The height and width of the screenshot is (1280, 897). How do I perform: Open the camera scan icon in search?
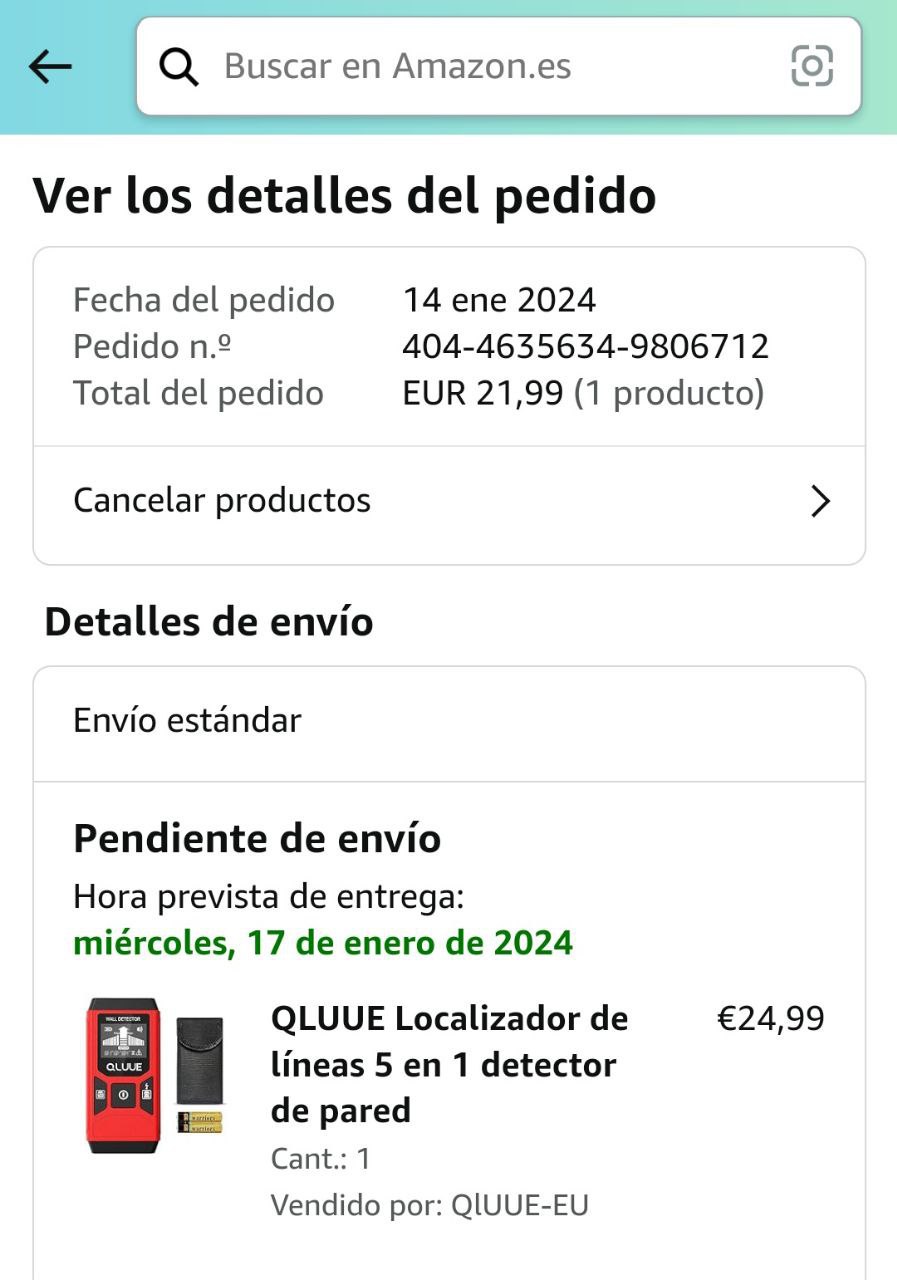[812, 66]
